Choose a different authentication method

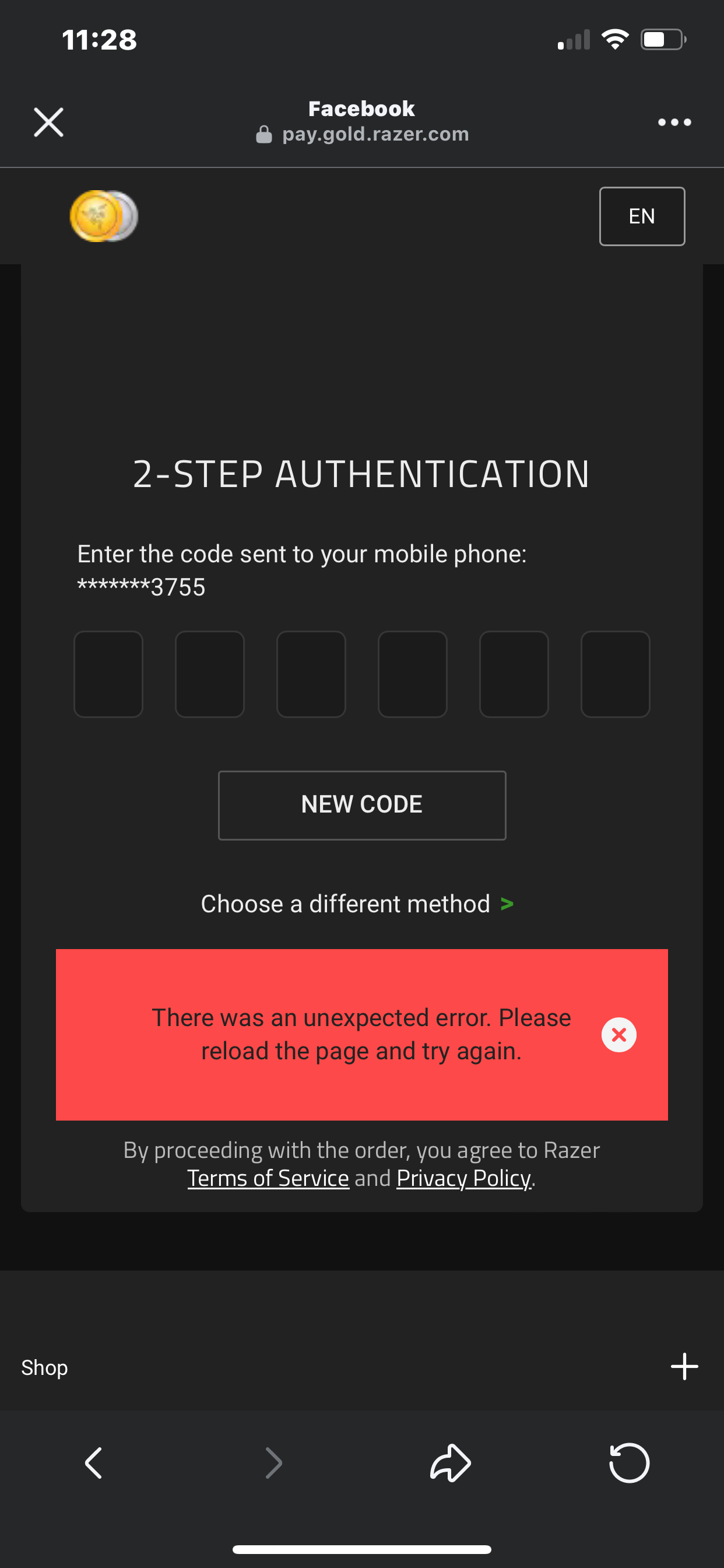pyautogui.click(x=357, y=904)
